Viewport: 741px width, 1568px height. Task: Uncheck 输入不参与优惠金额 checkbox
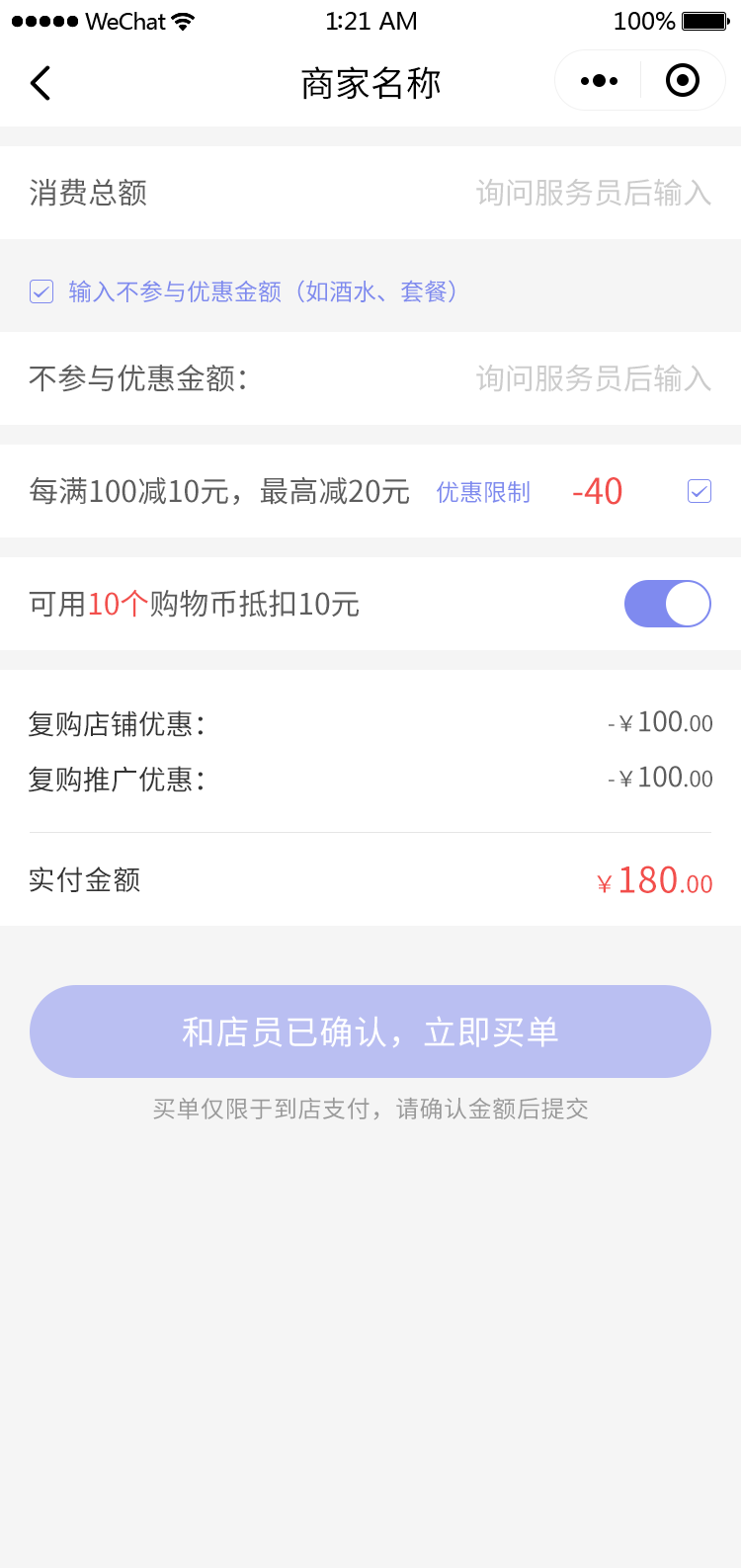point(41,291)
